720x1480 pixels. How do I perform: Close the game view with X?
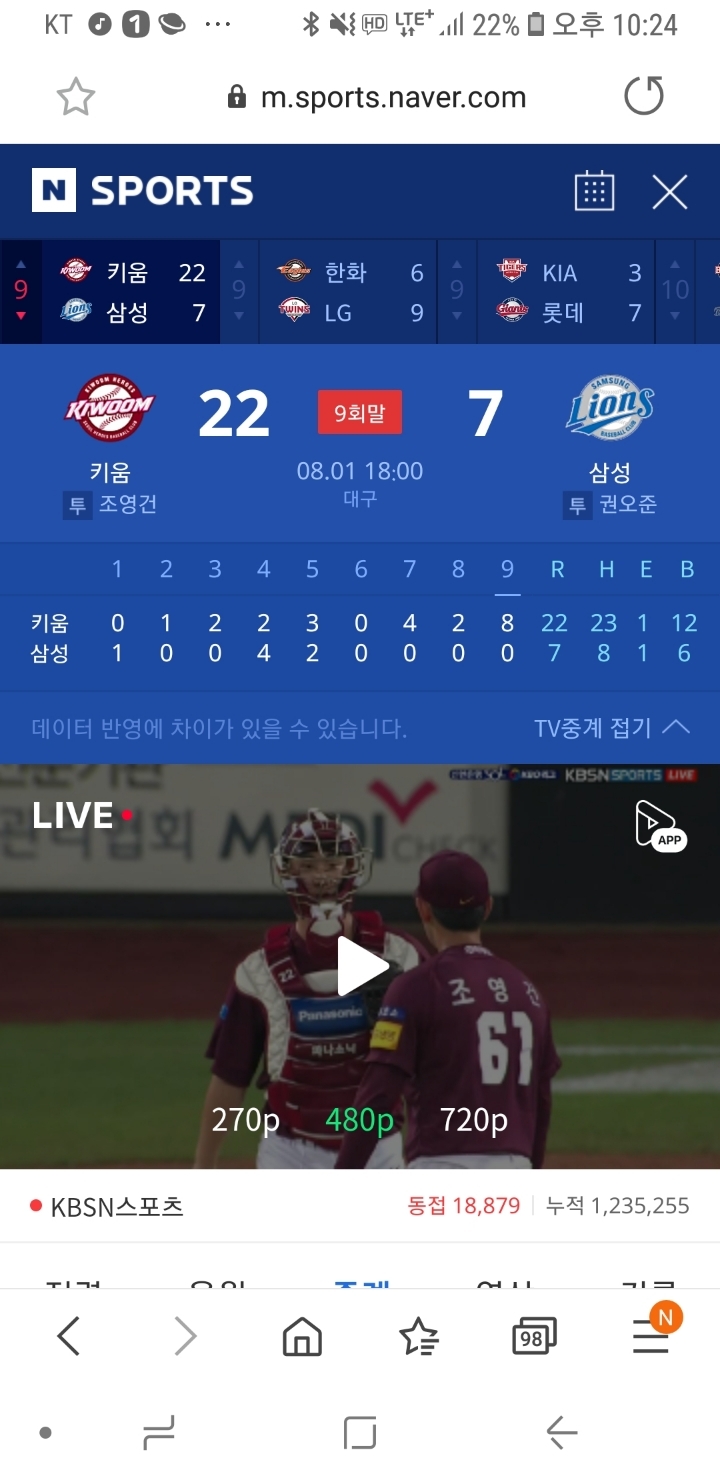(x=669, y=191)
